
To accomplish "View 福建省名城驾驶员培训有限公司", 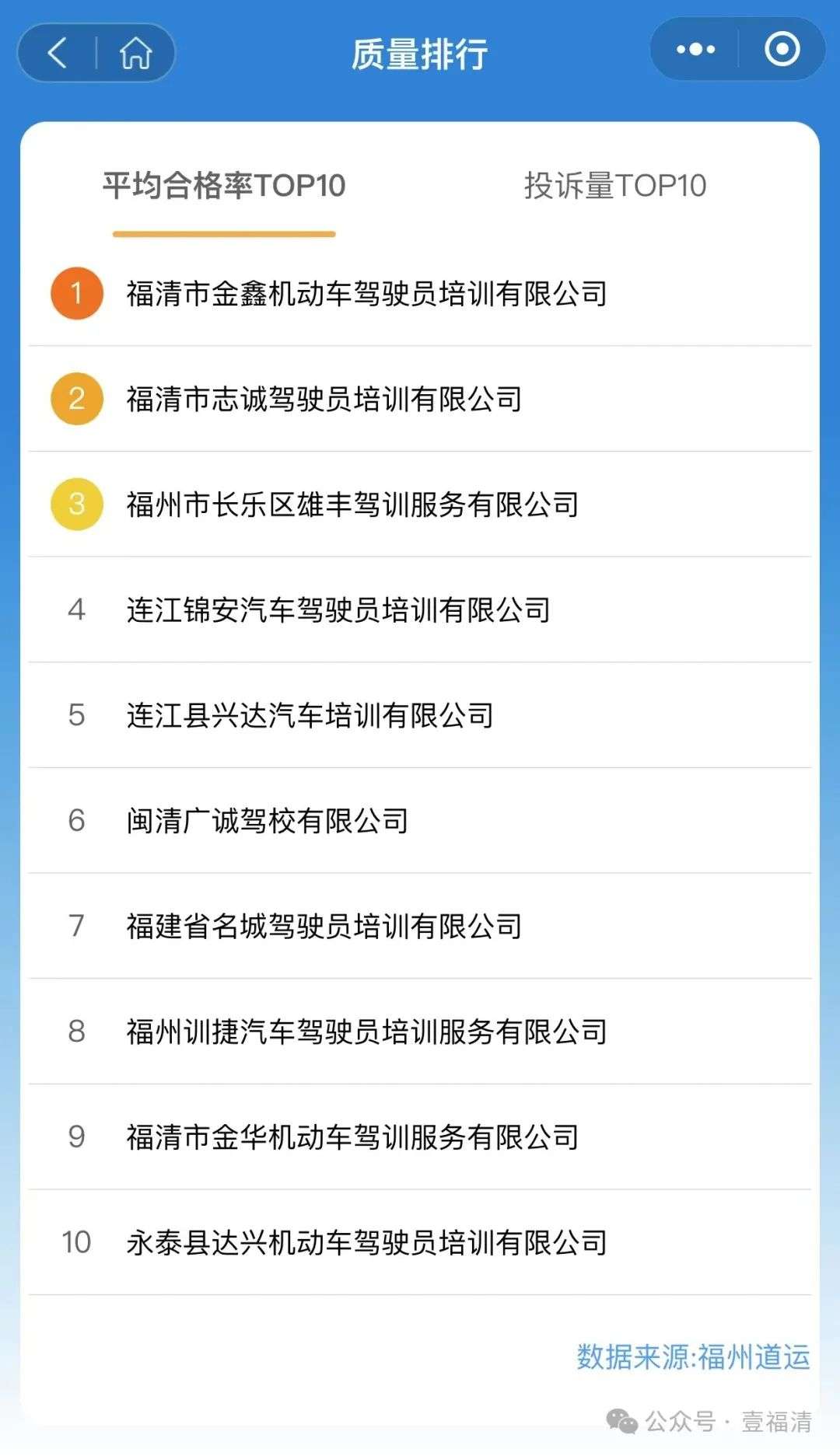I will [324, 926].
